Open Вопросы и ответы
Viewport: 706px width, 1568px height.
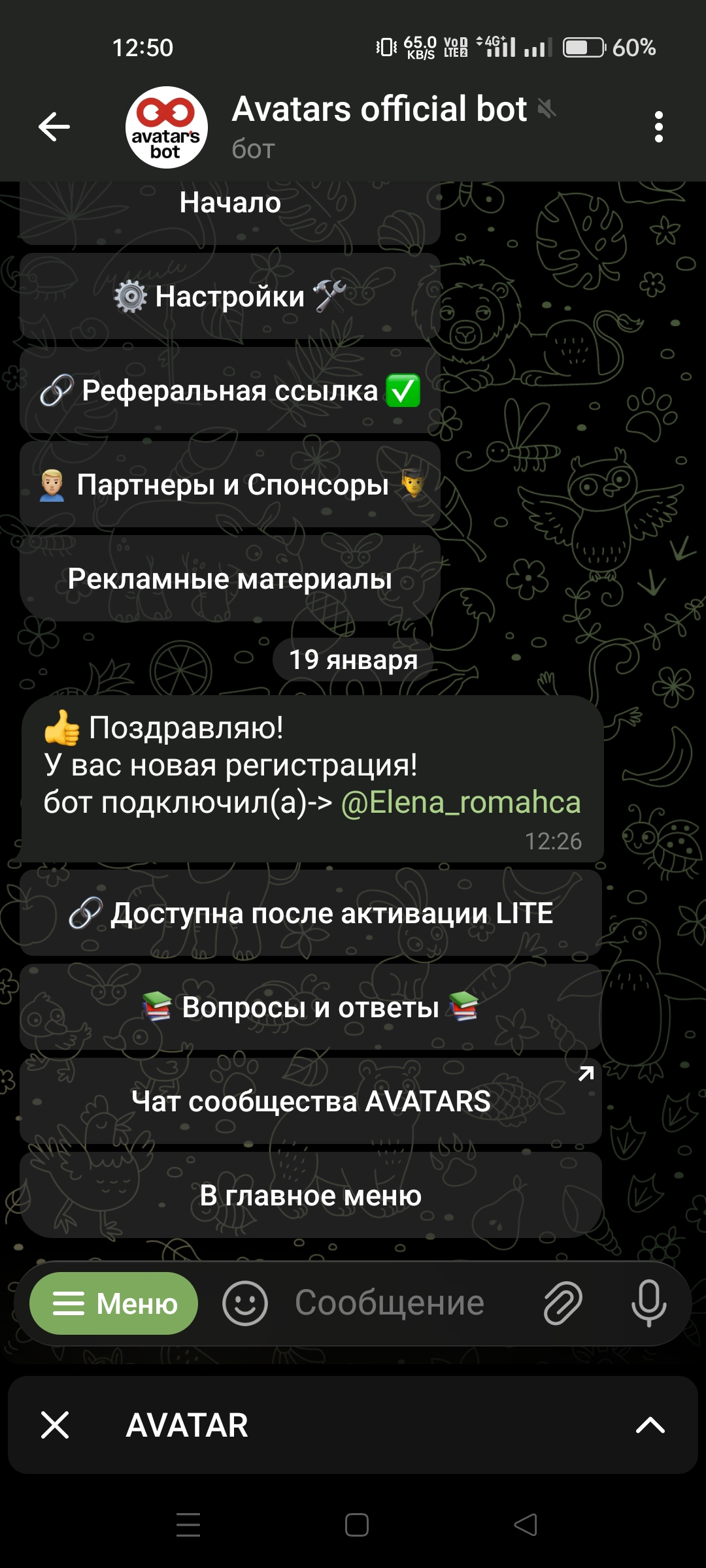coord(311,1007)
